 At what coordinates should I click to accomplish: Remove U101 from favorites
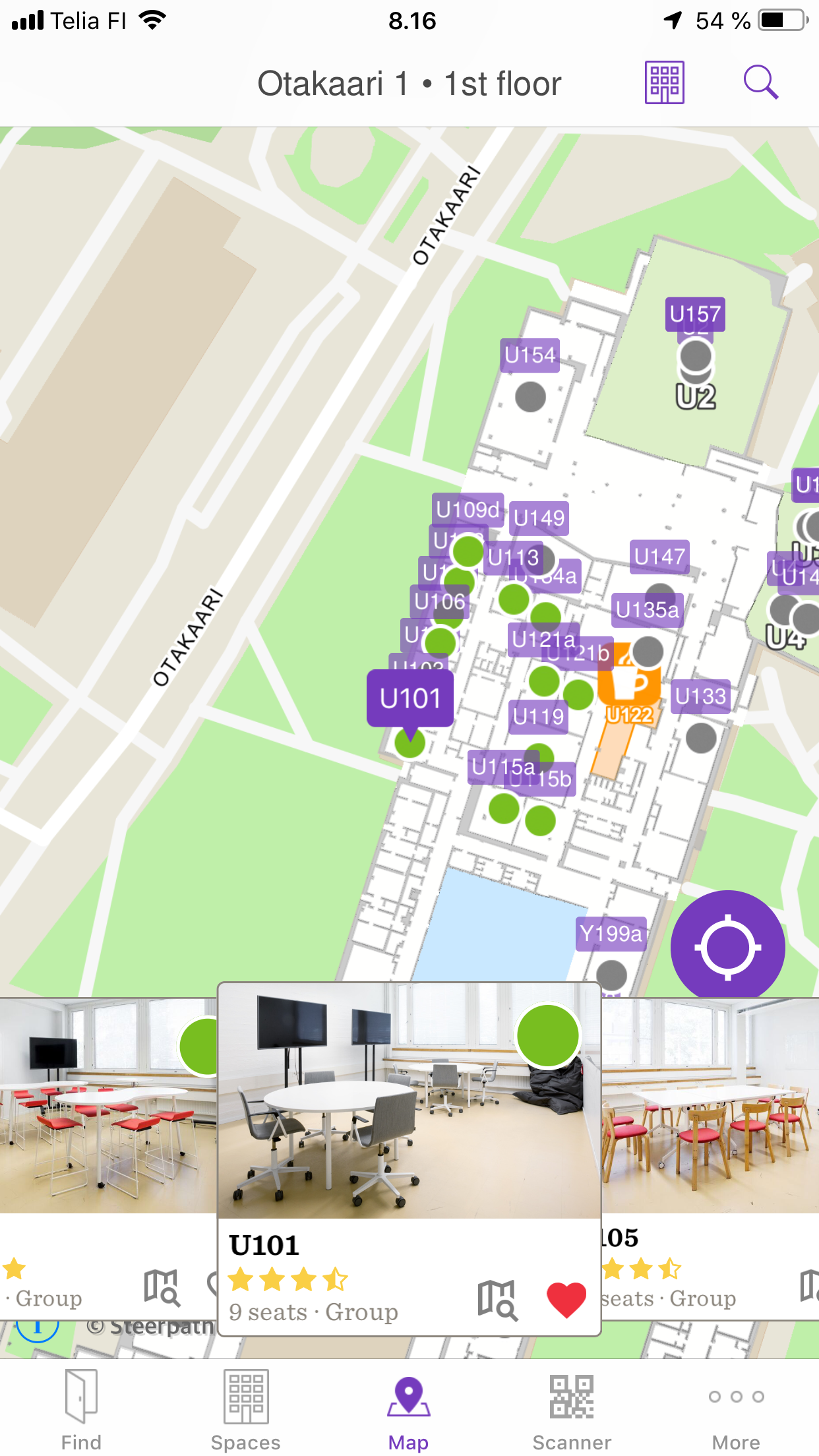tap(566, 1299)
